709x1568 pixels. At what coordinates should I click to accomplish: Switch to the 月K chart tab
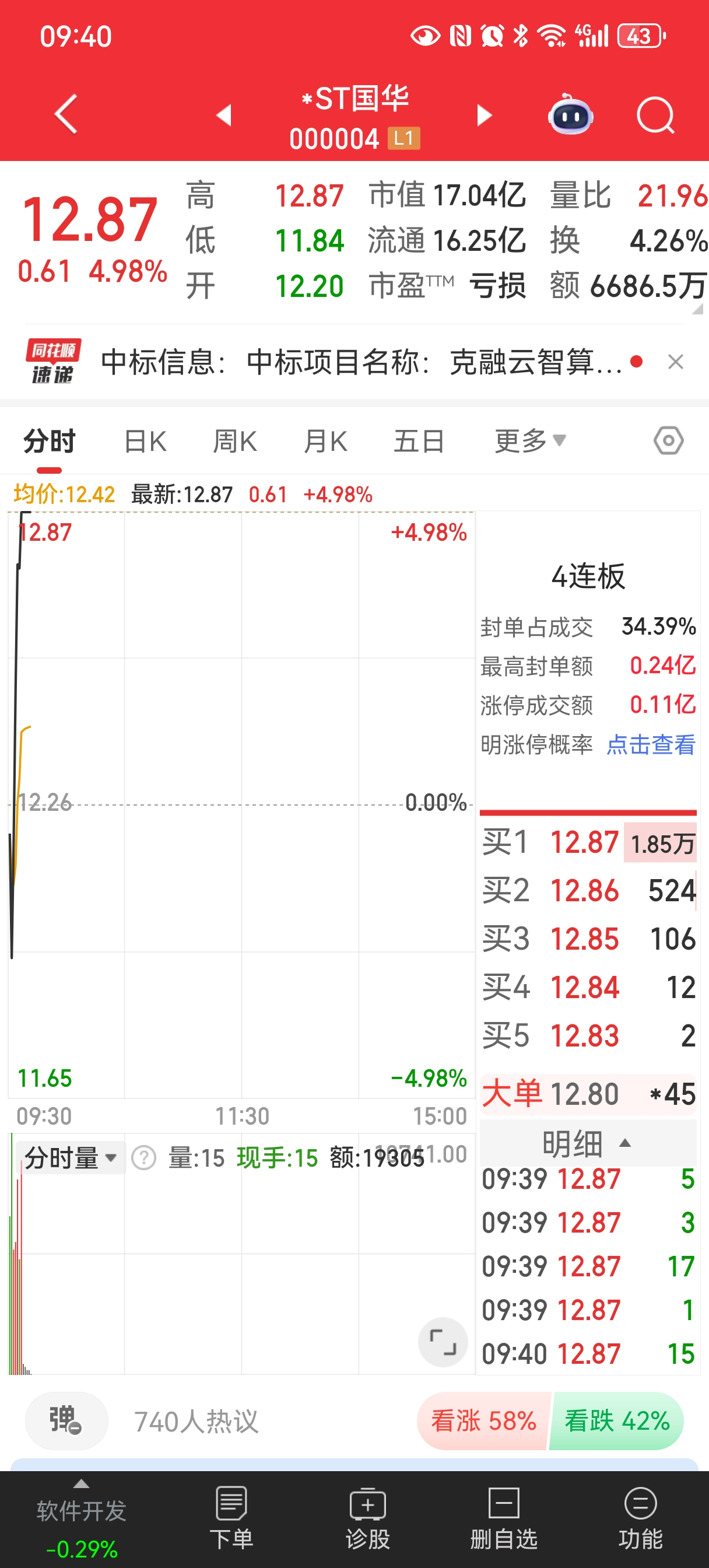pos(325,442)
